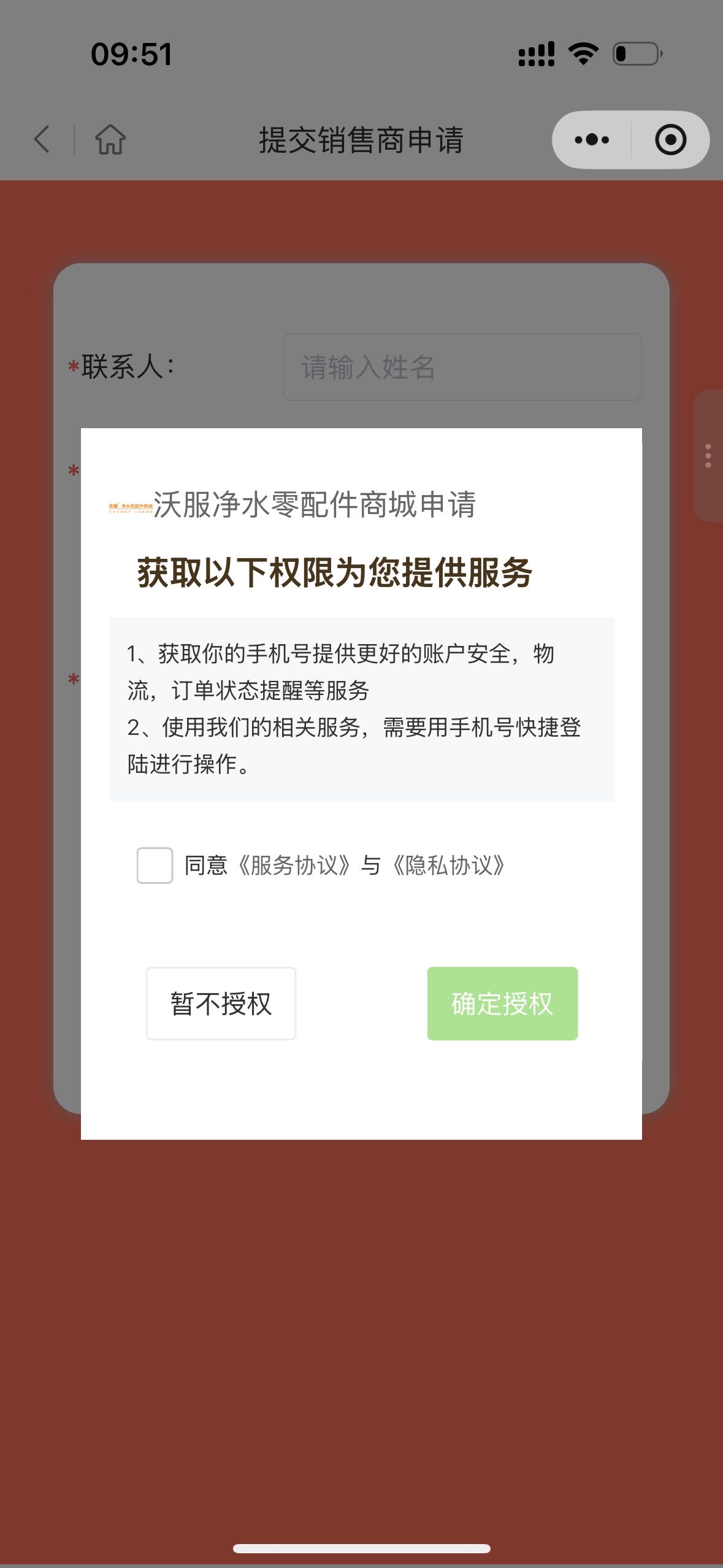Tap 暂不授权 to decline authorization
This screenshot has height=1568, width=723.
(x=221, y=1004)
